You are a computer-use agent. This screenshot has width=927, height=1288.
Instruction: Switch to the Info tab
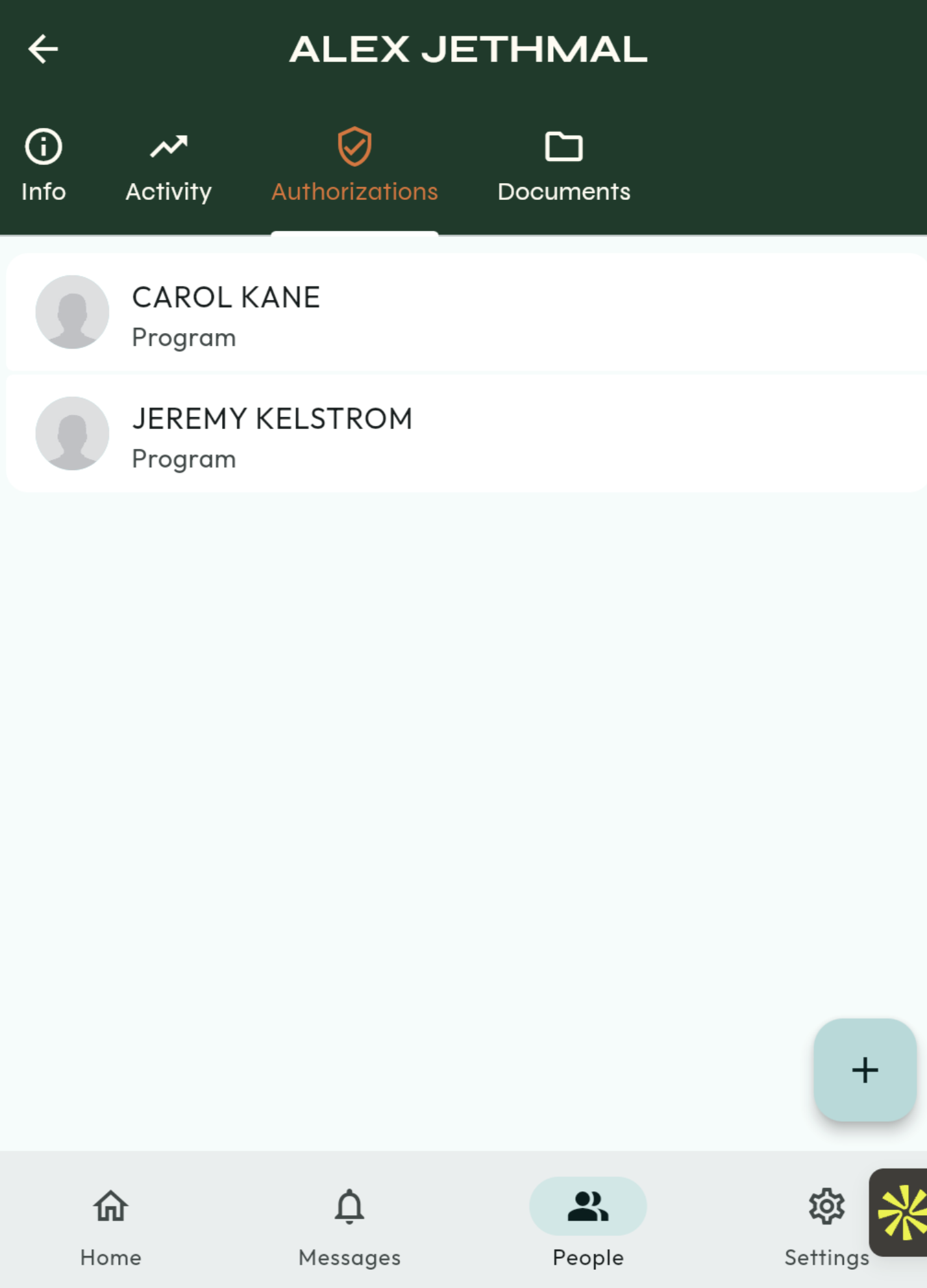coord(43,166)
